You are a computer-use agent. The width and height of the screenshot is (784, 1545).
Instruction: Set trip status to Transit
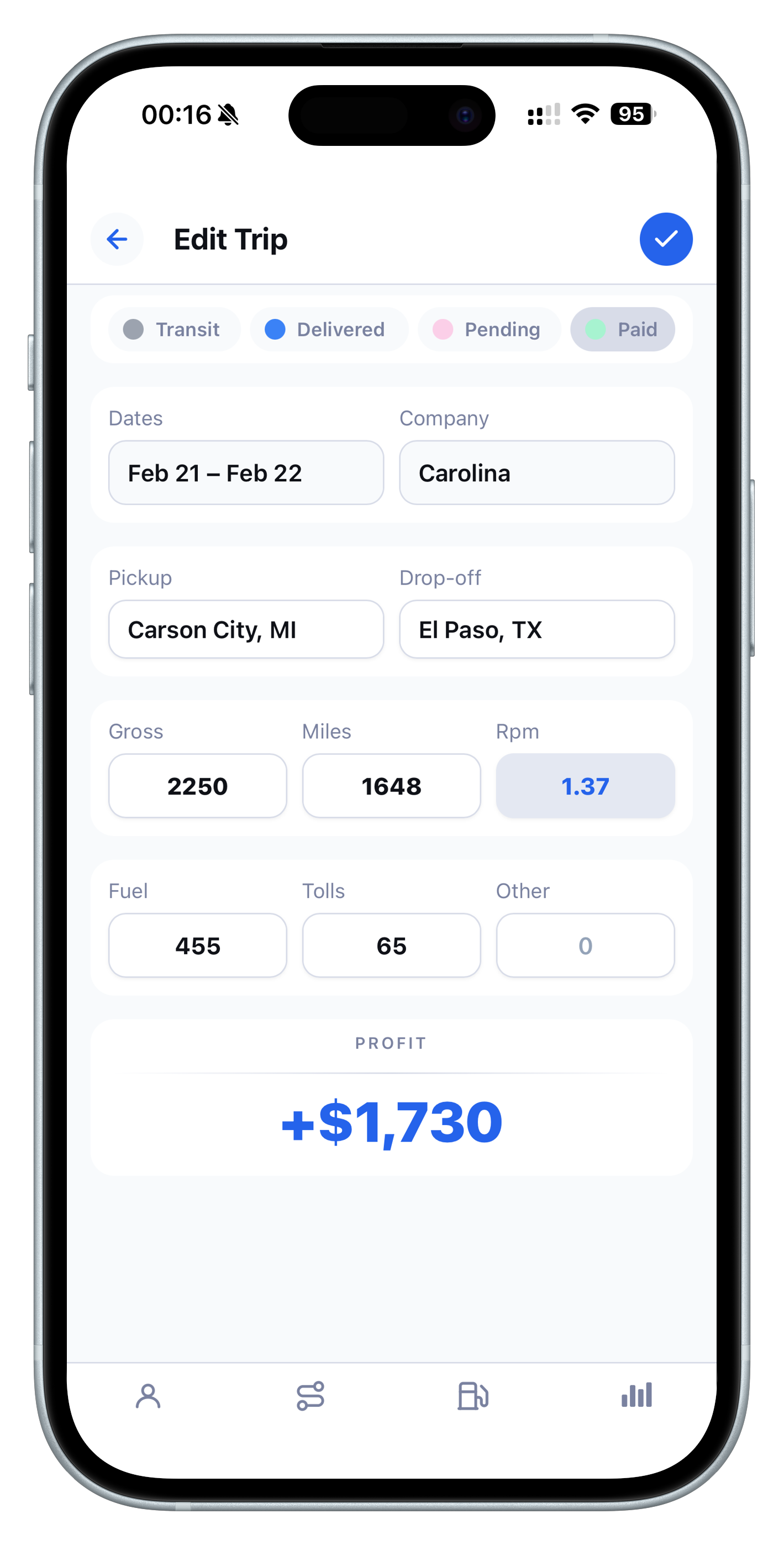click(174, 329)
